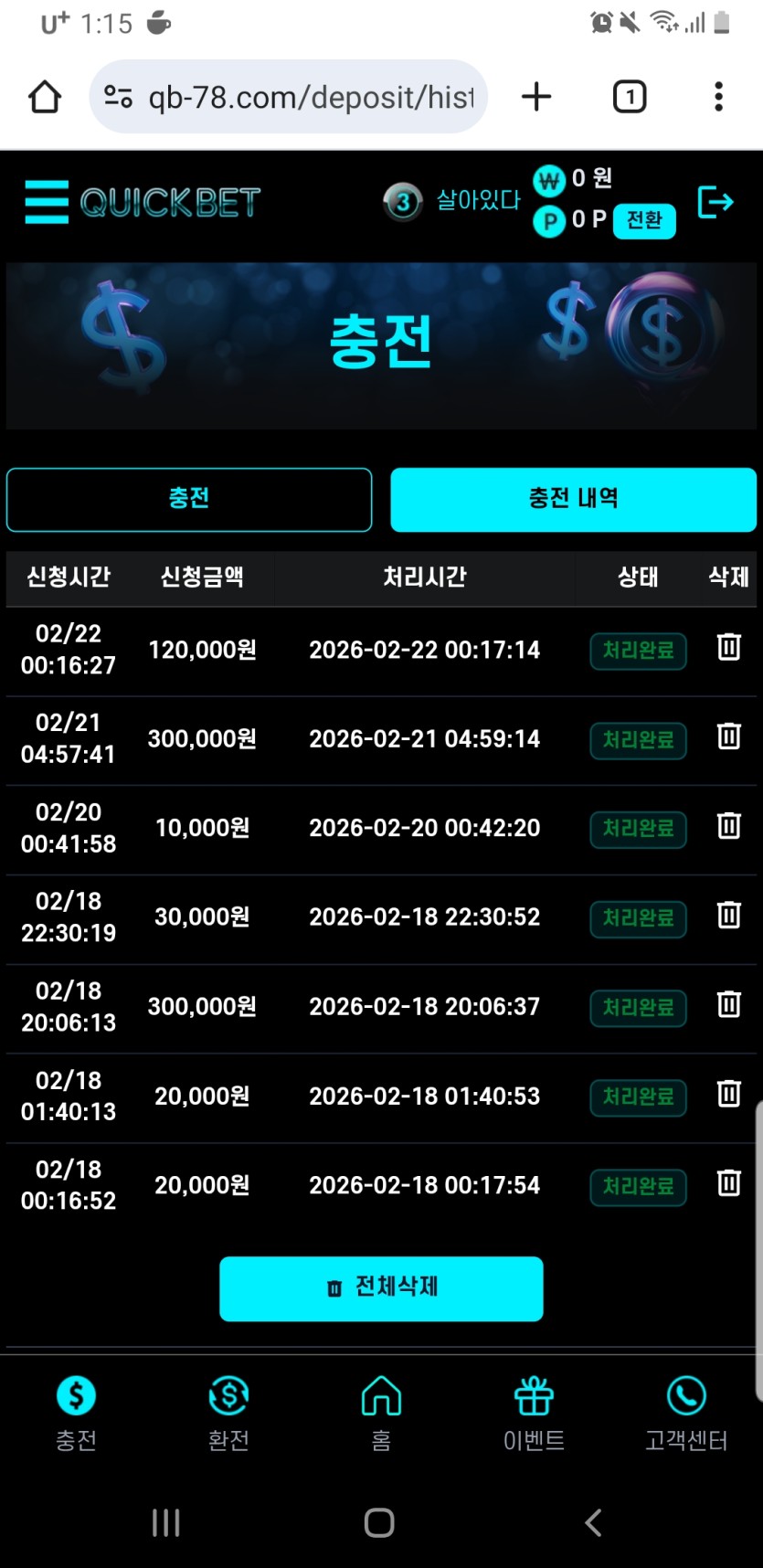
Task: Tap the 전체삭제 delete all button
Action: 381,1288
